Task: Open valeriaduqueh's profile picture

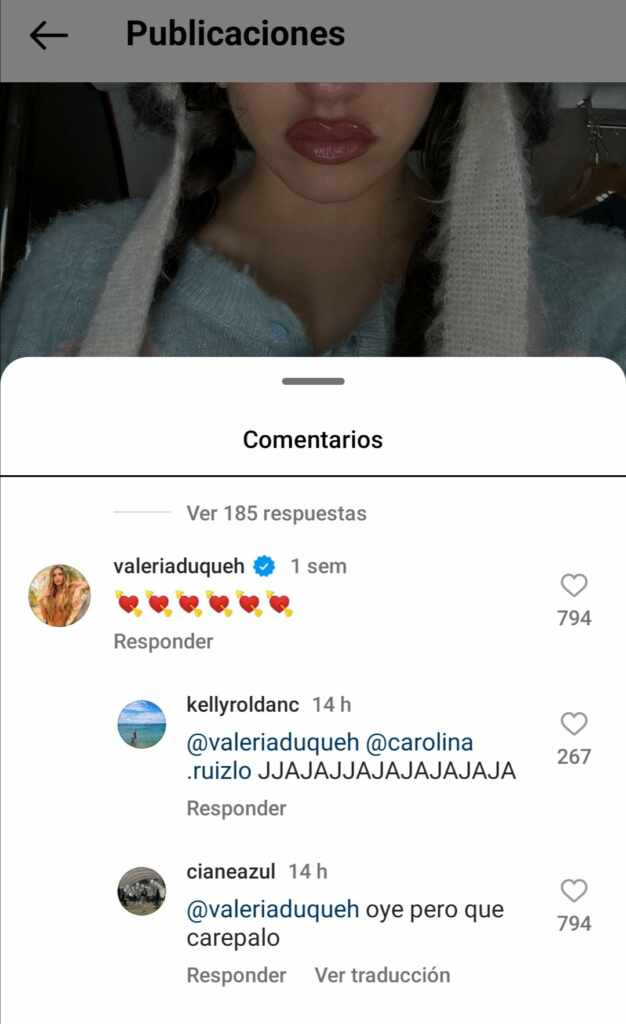Action: pos(59,595)
